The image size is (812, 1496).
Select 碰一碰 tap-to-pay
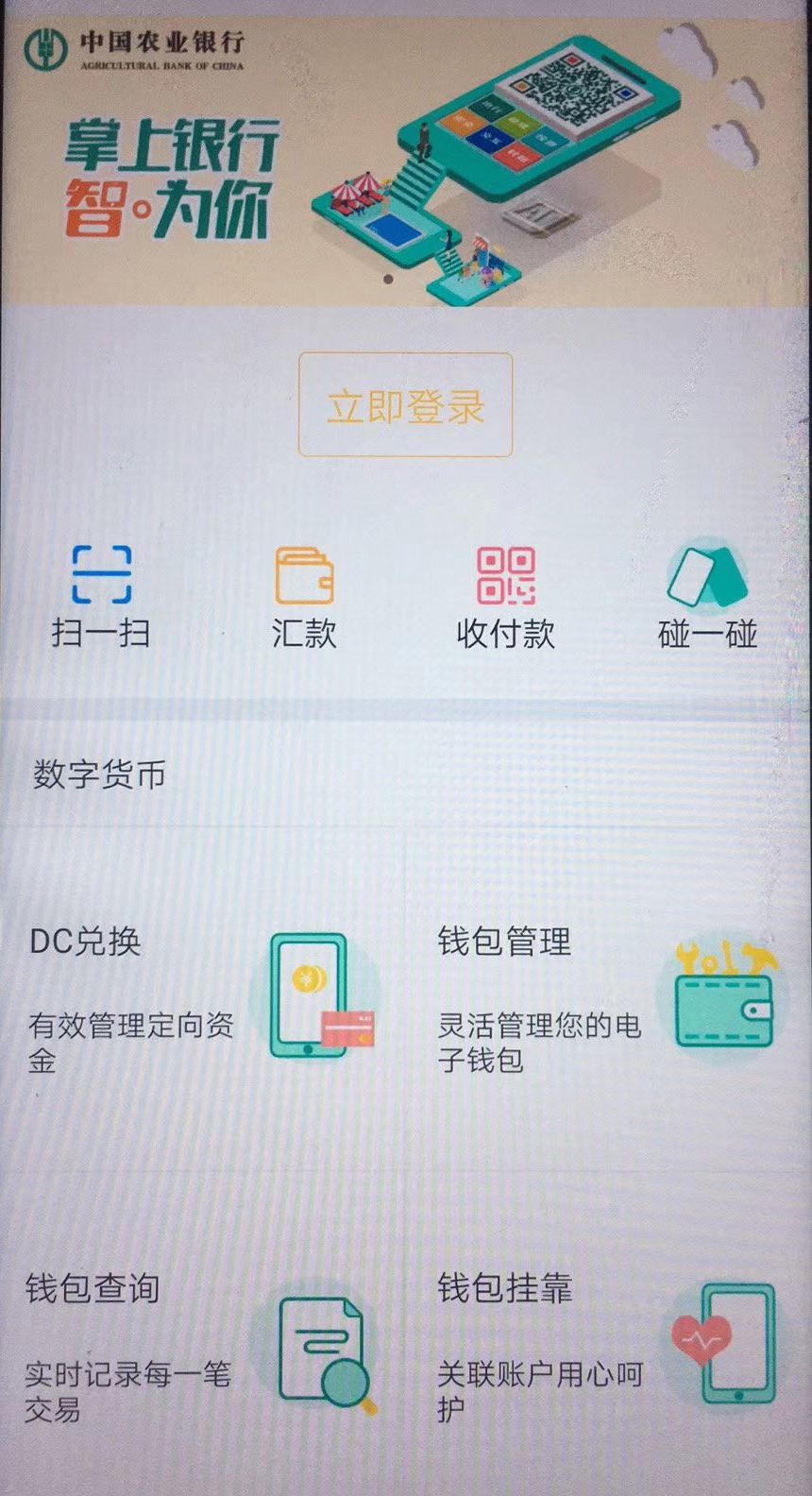[x=707, y=597]
